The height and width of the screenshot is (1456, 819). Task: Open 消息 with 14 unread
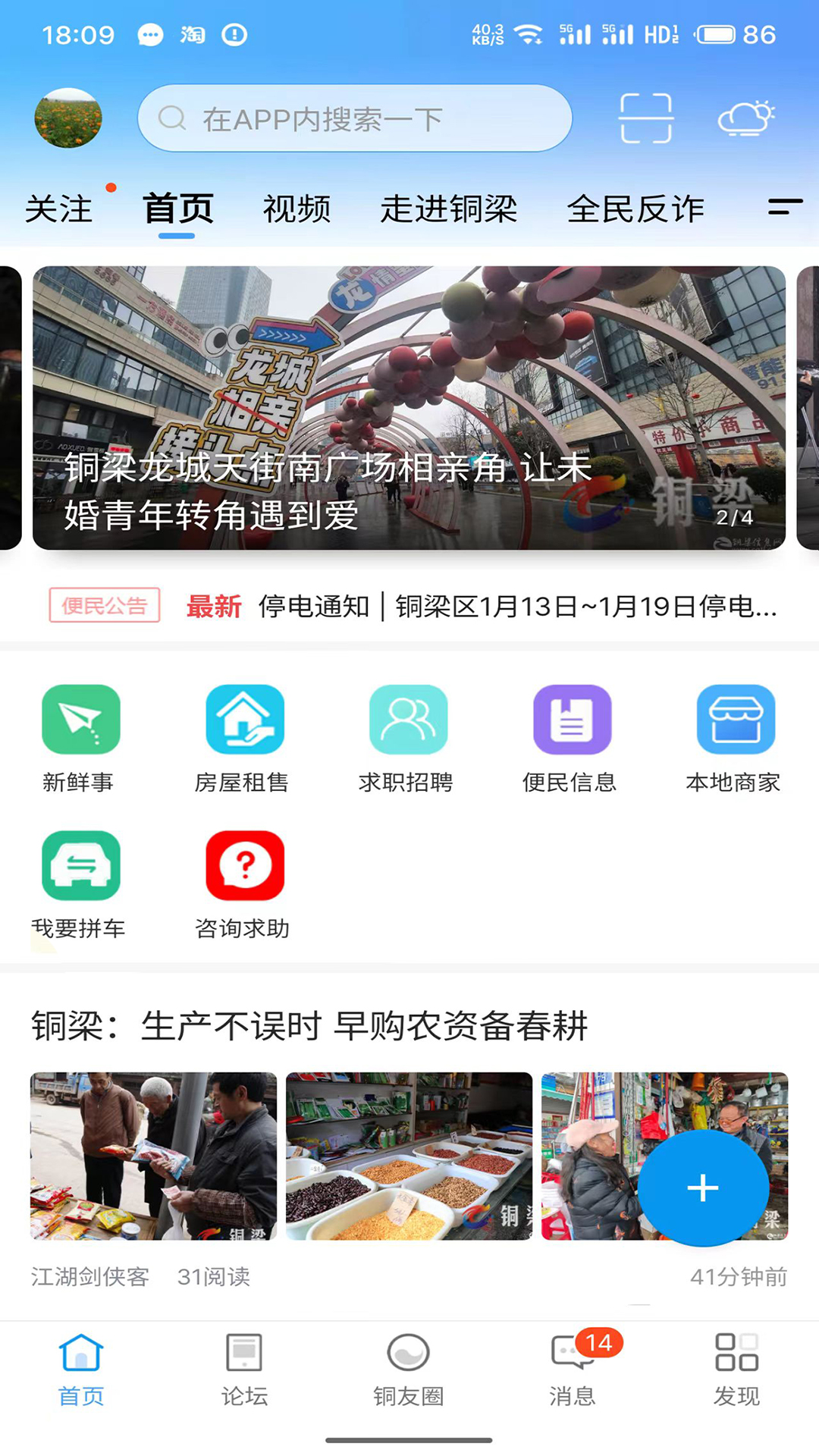coord(573,1370)
